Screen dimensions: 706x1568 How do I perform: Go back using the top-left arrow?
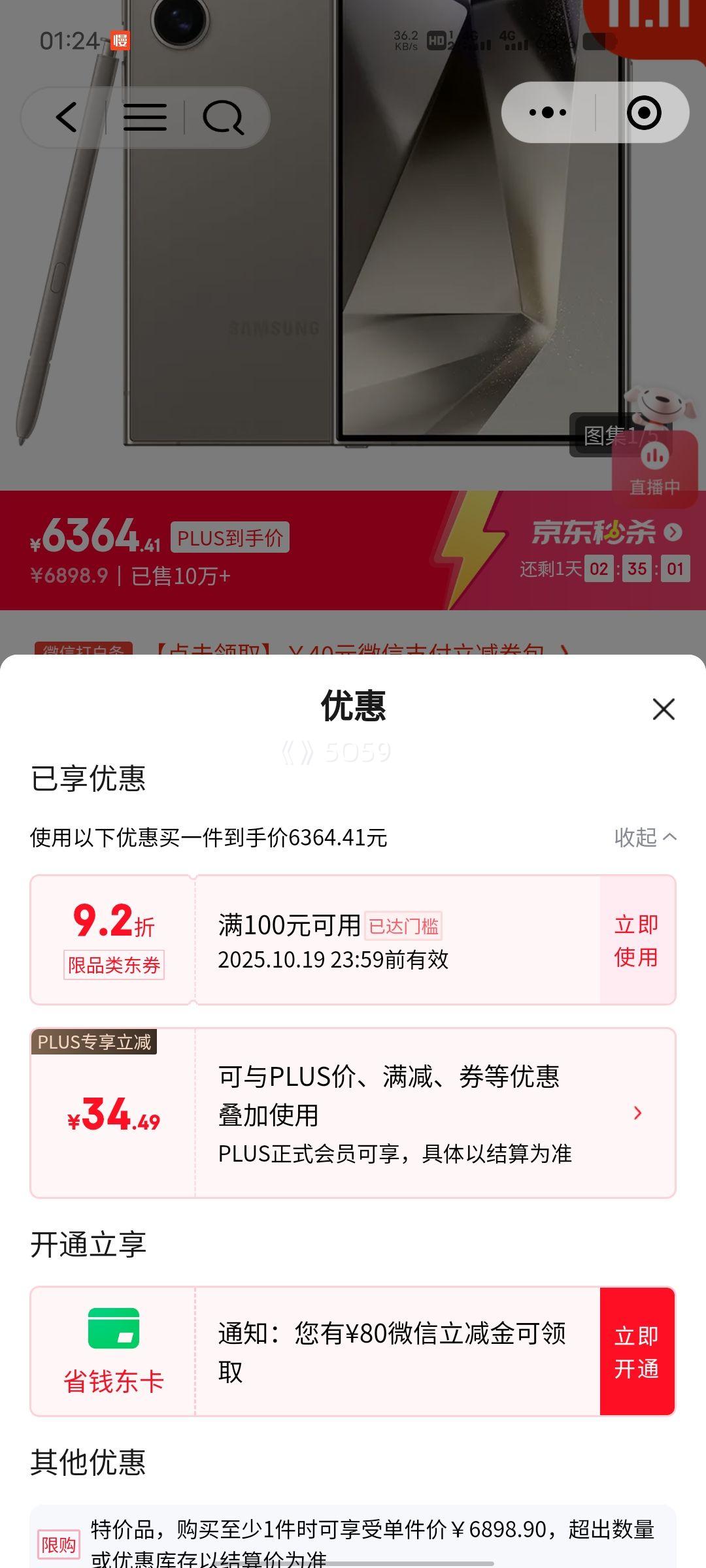coord(67,118)
